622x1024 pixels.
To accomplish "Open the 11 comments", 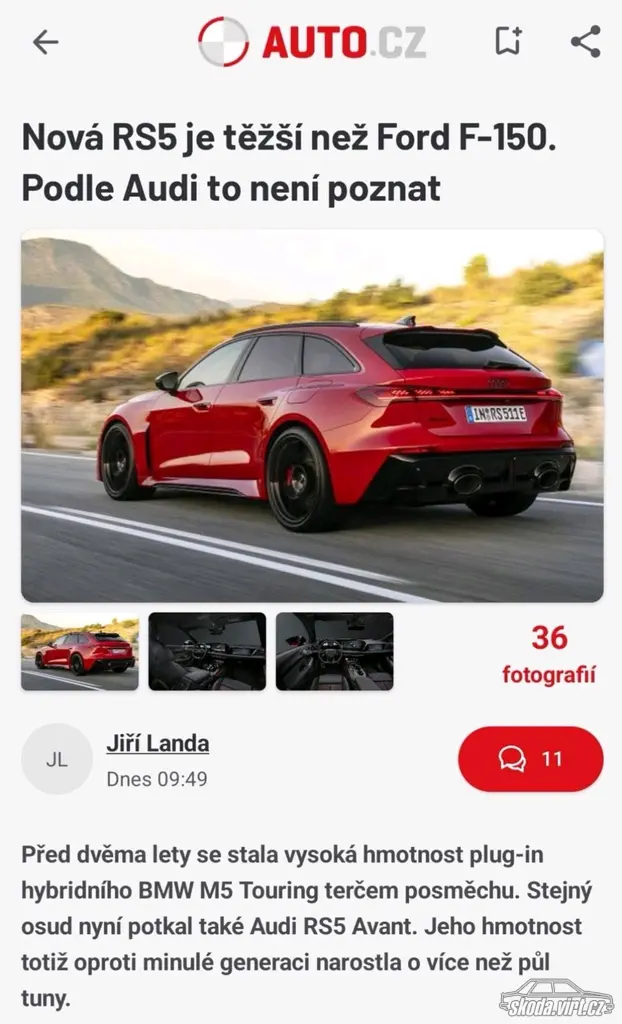I will (x=530, y=759).
